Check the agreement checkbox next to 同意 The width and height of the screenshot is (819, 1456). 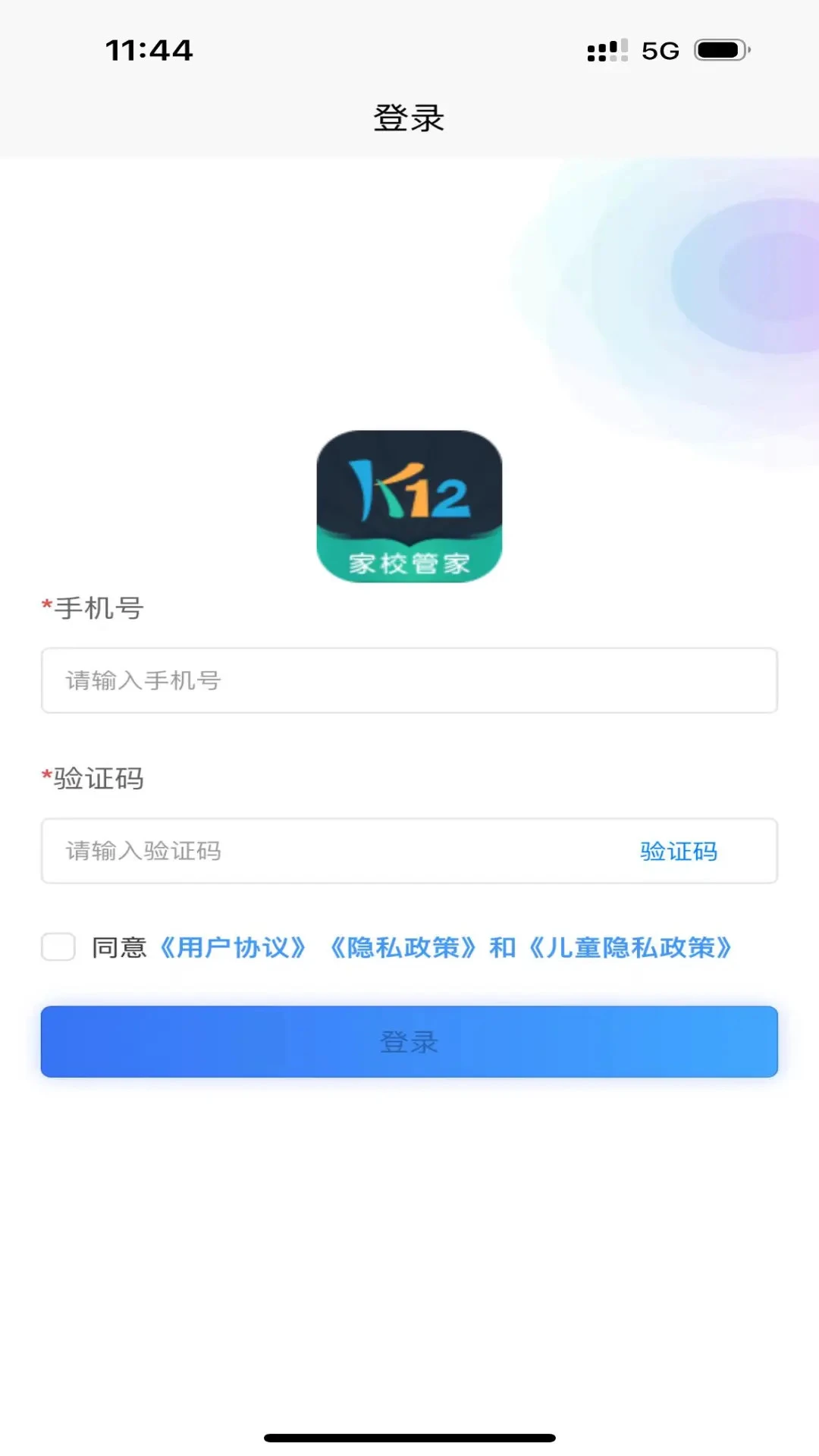[58, 947]
